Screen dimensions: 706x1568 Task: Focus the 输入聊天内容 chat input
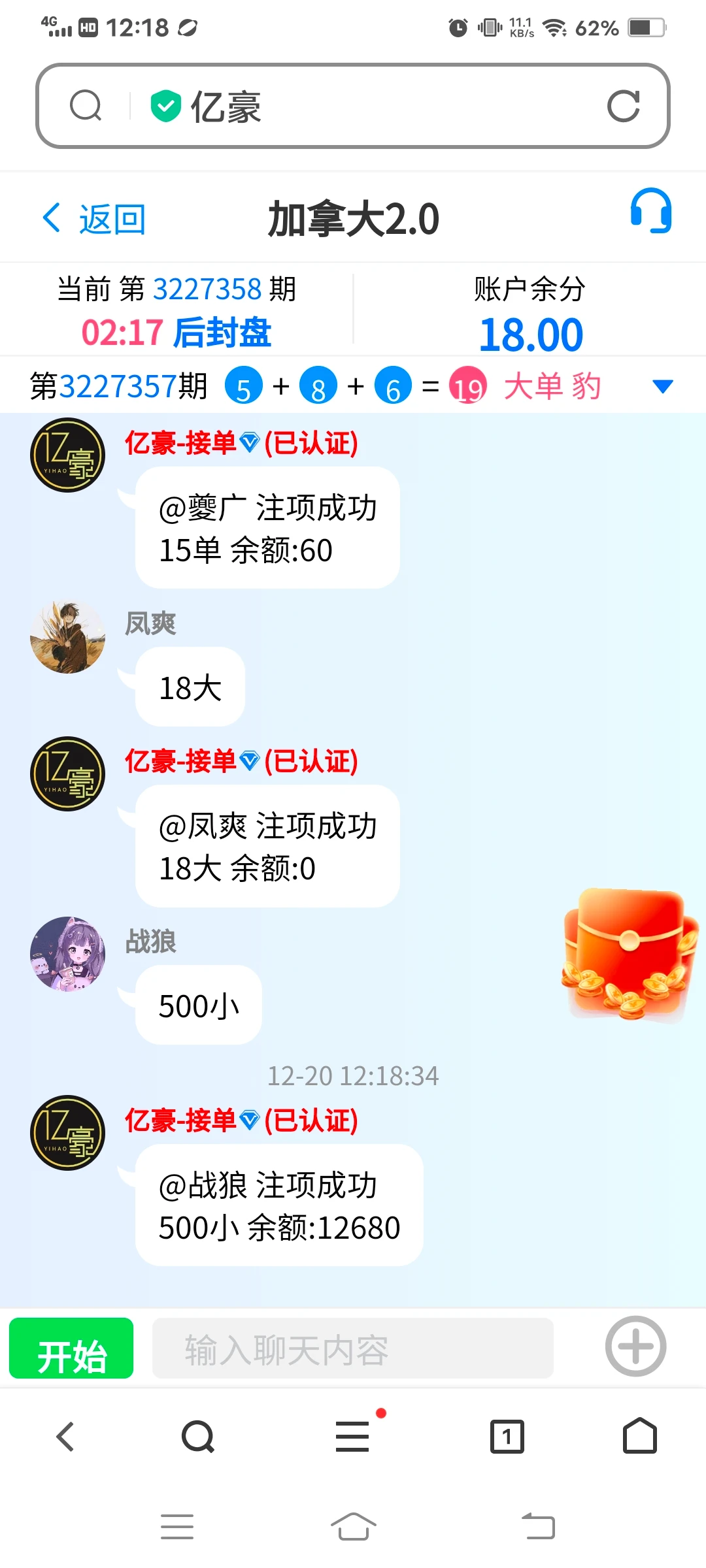(x=353, y=1349)
